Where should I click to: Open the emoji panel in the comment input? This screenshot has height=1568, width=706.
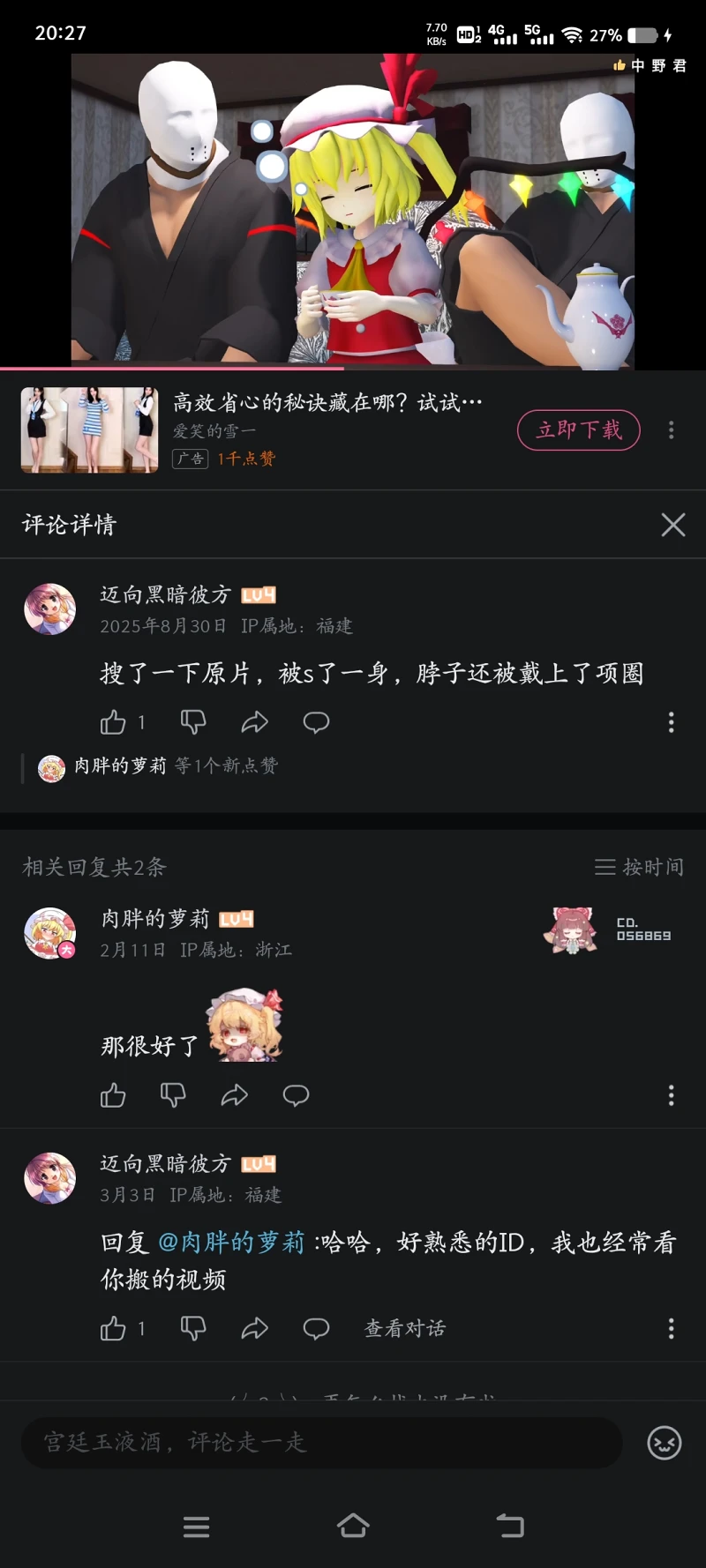pos(664,1443)
